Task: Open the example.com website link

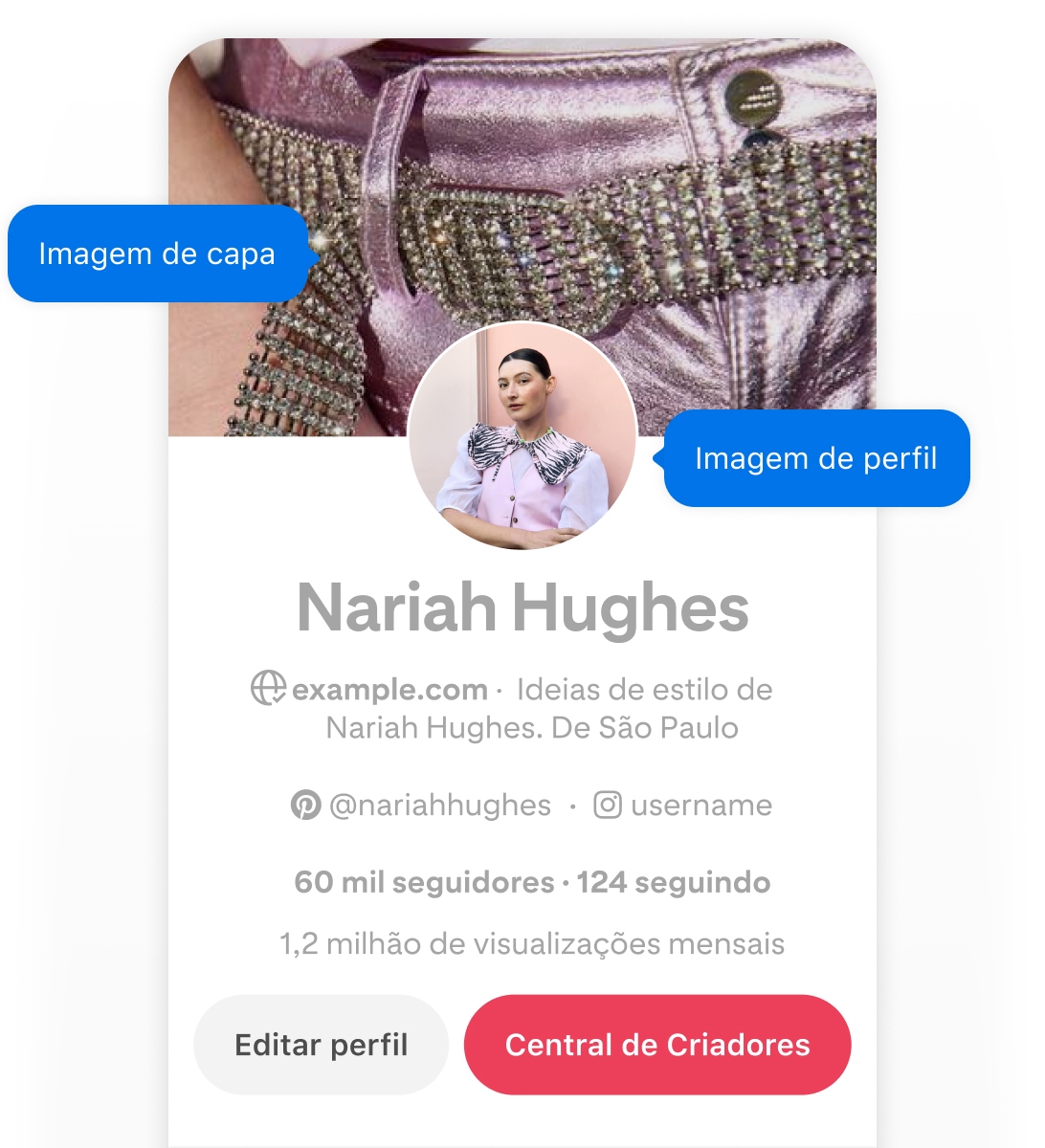Action: (386, 688)
